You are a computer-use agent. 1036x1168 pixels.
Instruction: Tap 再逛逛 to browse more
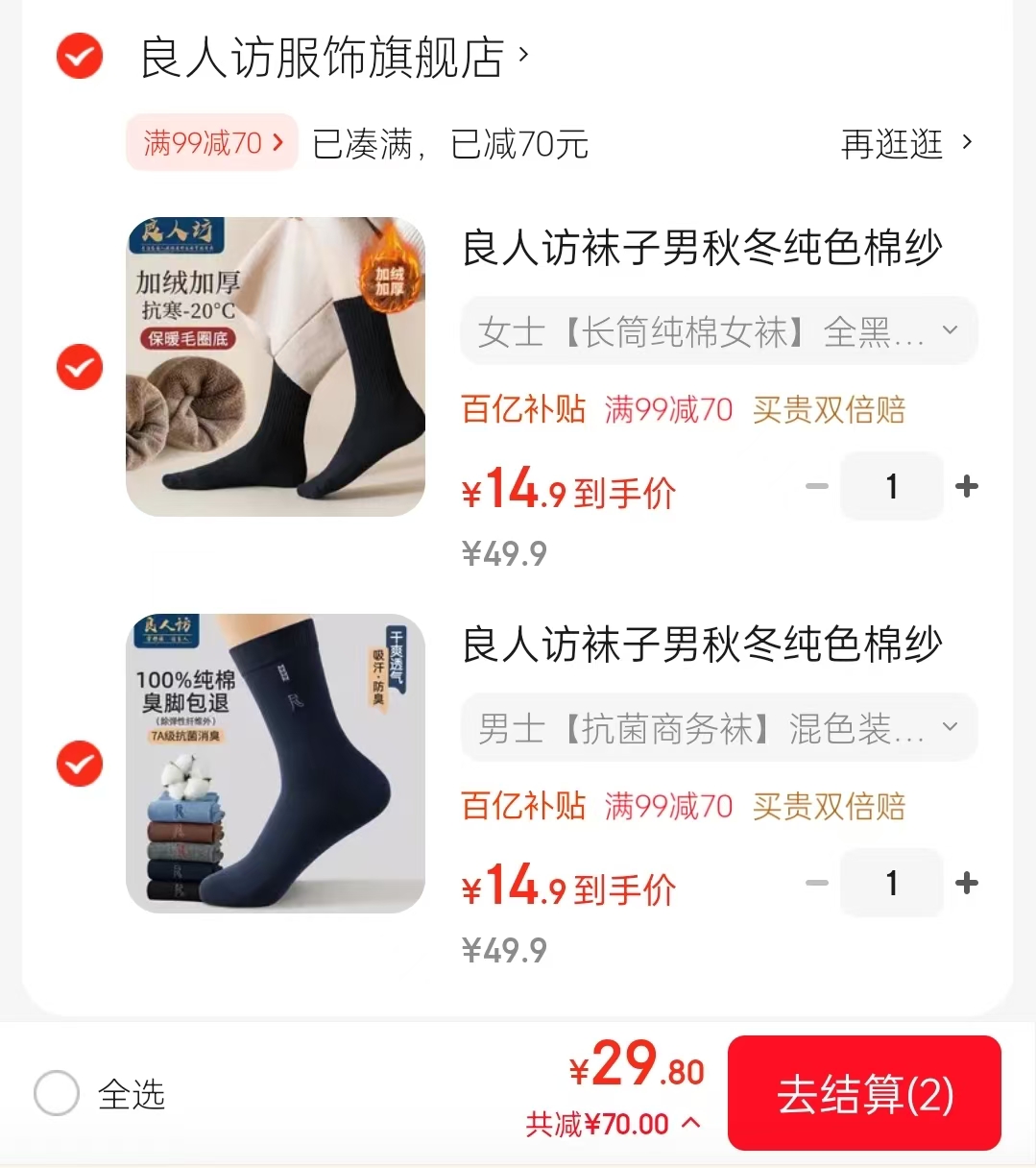tap(905, 144)
